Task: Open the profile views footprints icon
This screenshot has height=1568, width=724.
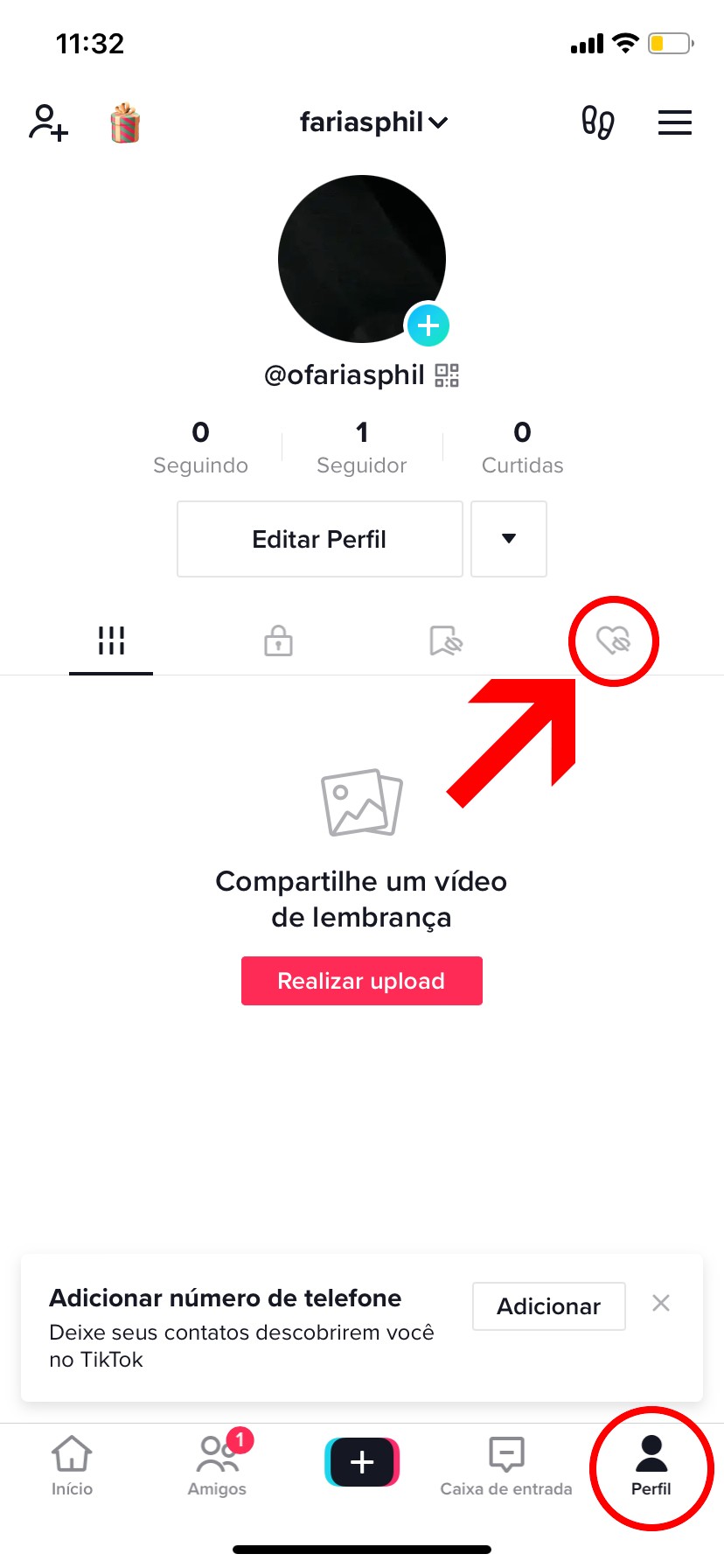Action: [x=598, y=122]
